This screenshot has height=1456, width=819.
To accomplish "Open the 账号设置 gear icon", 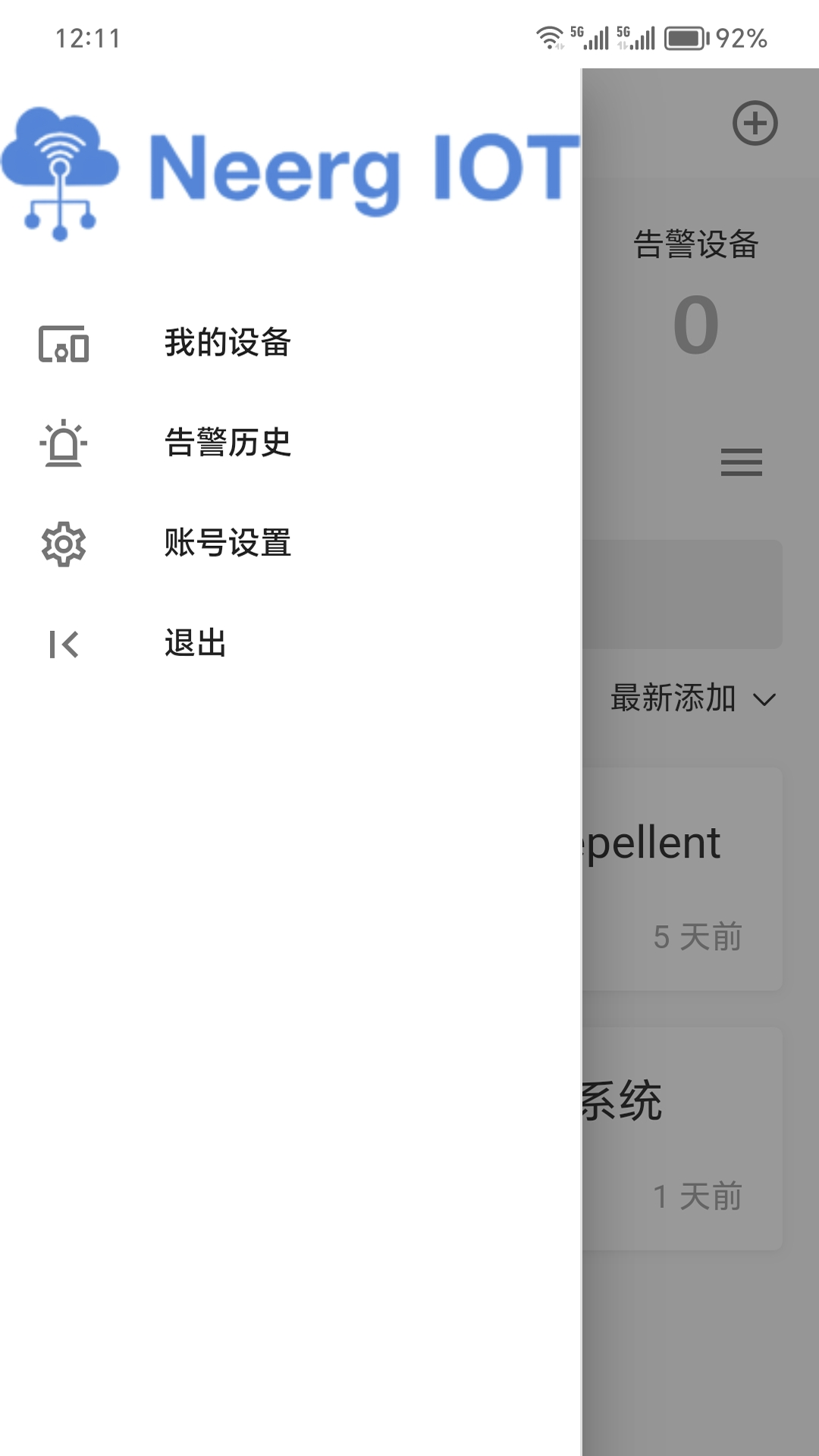I will (64, 544).
